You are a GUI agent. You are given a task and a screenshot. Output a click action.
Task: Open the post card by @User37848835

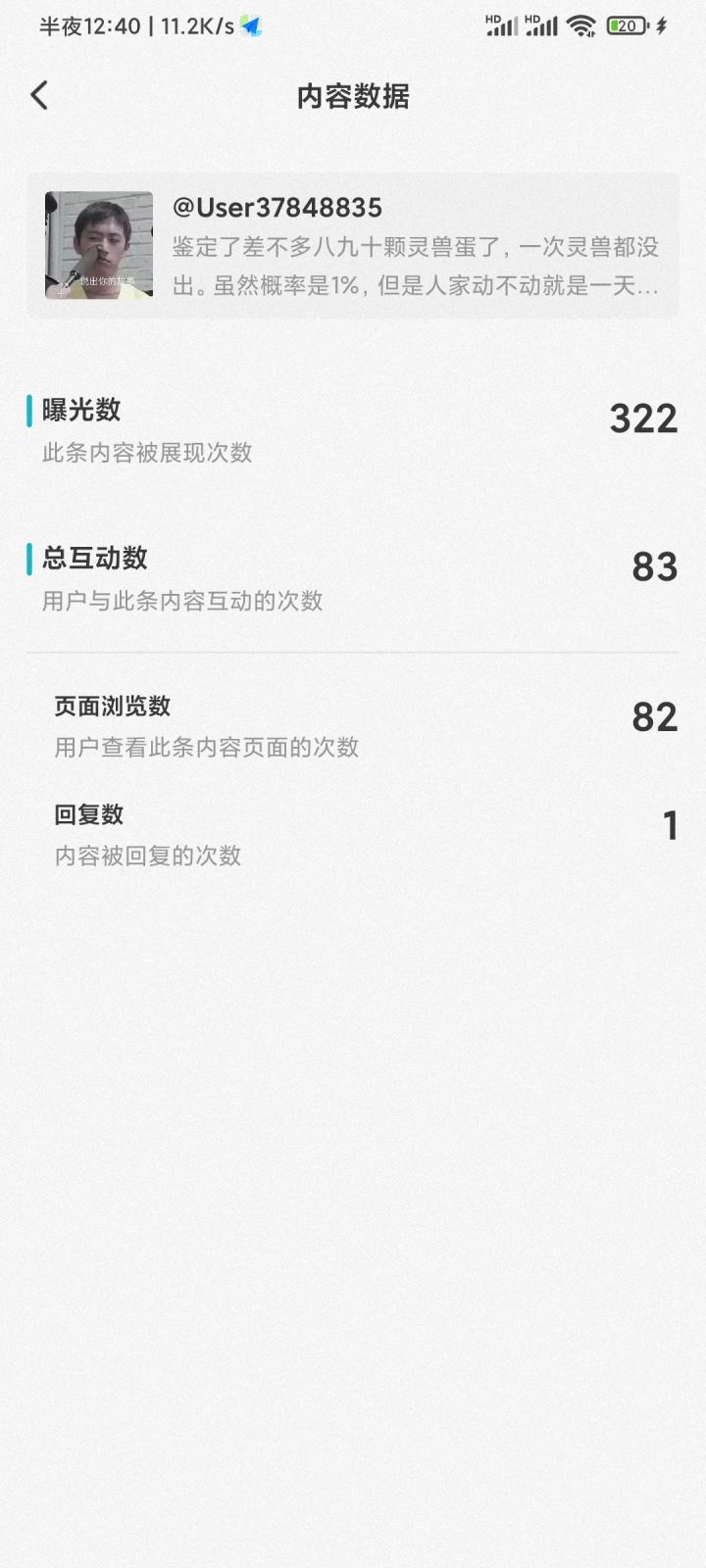353,246
